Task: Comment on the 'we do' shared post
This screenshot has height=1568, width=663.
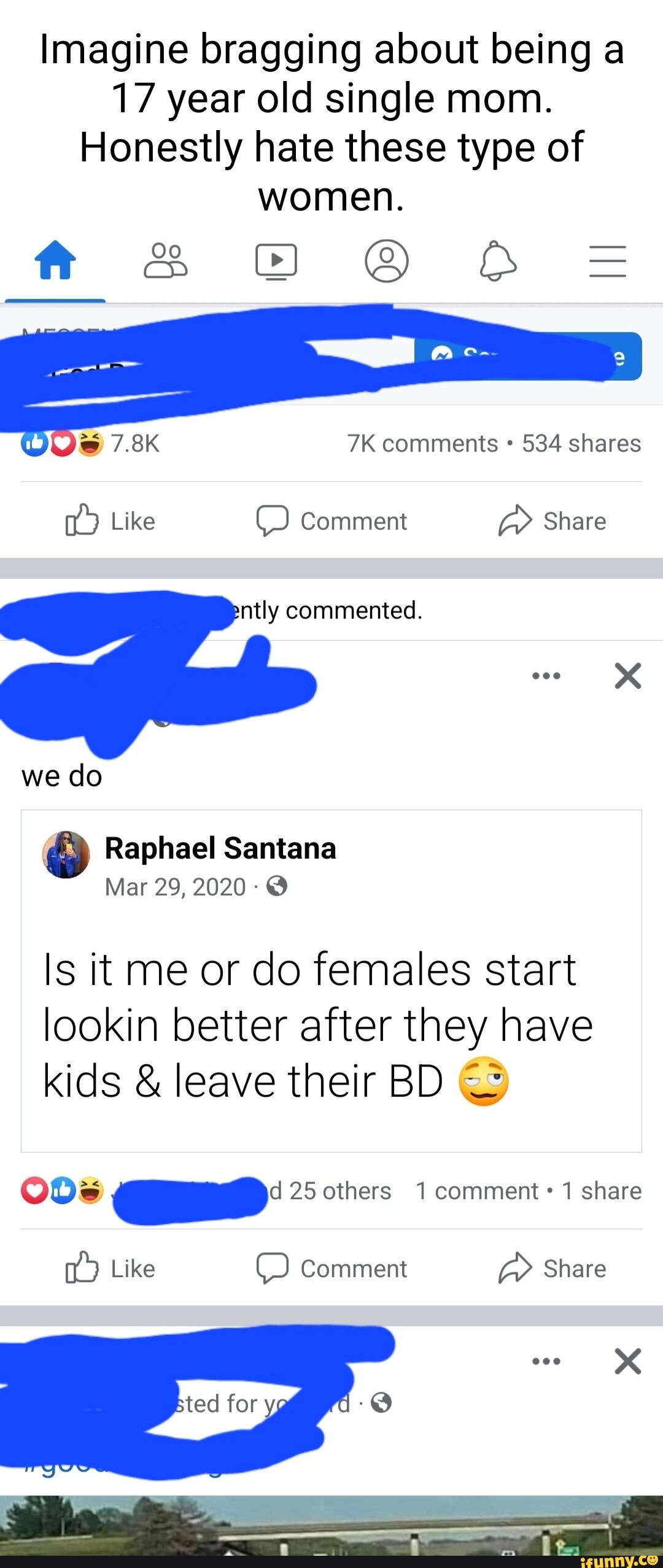Action: click(332, 1269)
